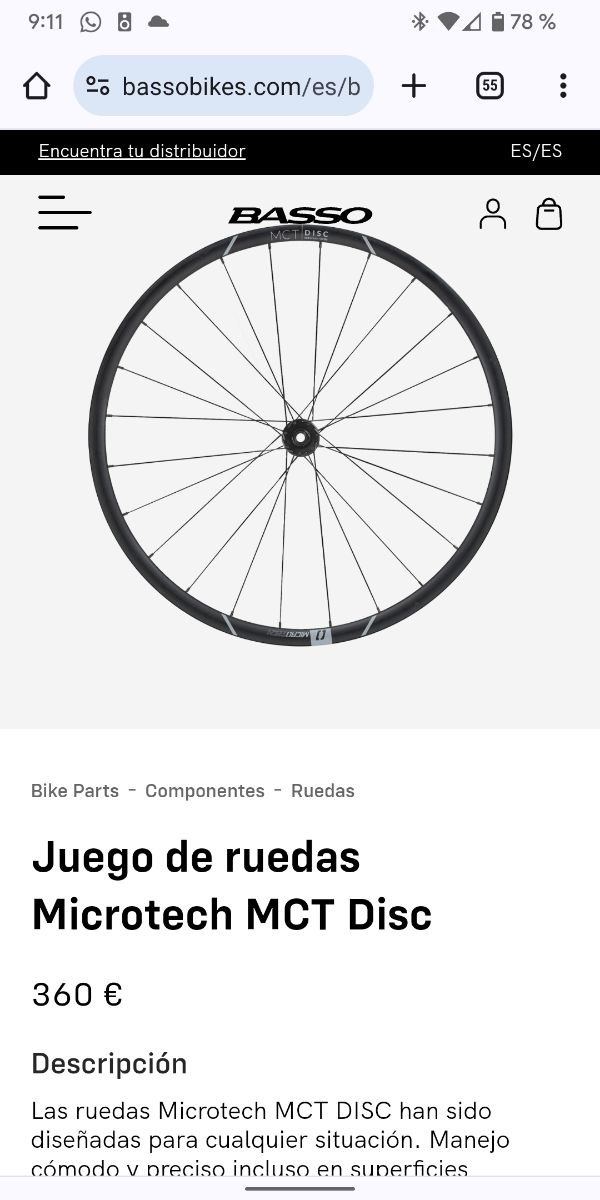Follow the 'Encuentra tu distribuidor' link
The height and width of the screenshot is (1200, 600).
coord(142,151)
